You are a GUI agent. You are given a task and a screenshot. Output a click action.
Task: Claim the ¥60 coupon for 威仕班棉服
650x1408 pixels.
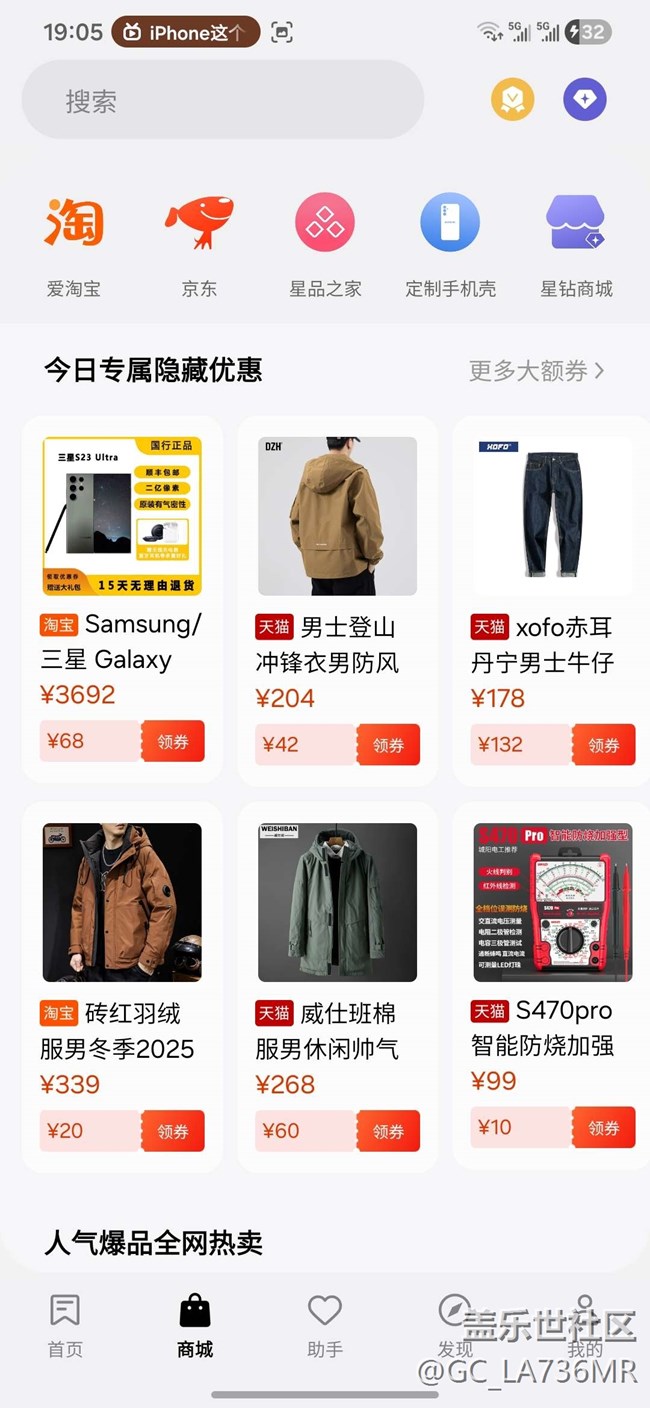[388, 1131]
